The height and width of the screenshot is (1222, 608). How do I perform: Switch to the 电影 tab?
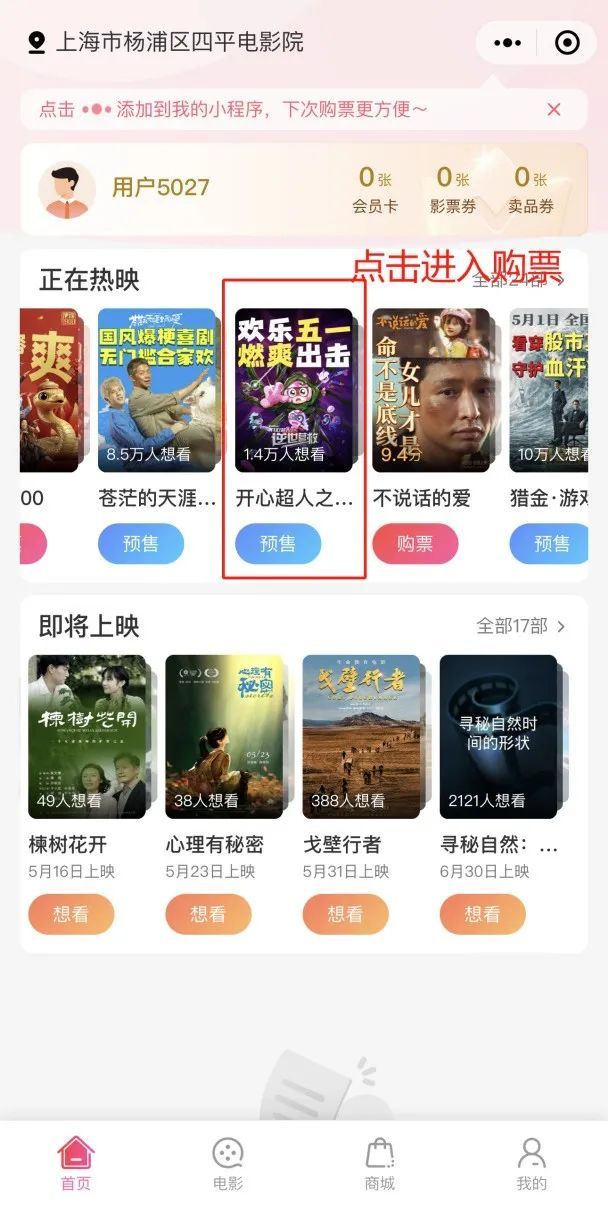(x=228, y=1164)
